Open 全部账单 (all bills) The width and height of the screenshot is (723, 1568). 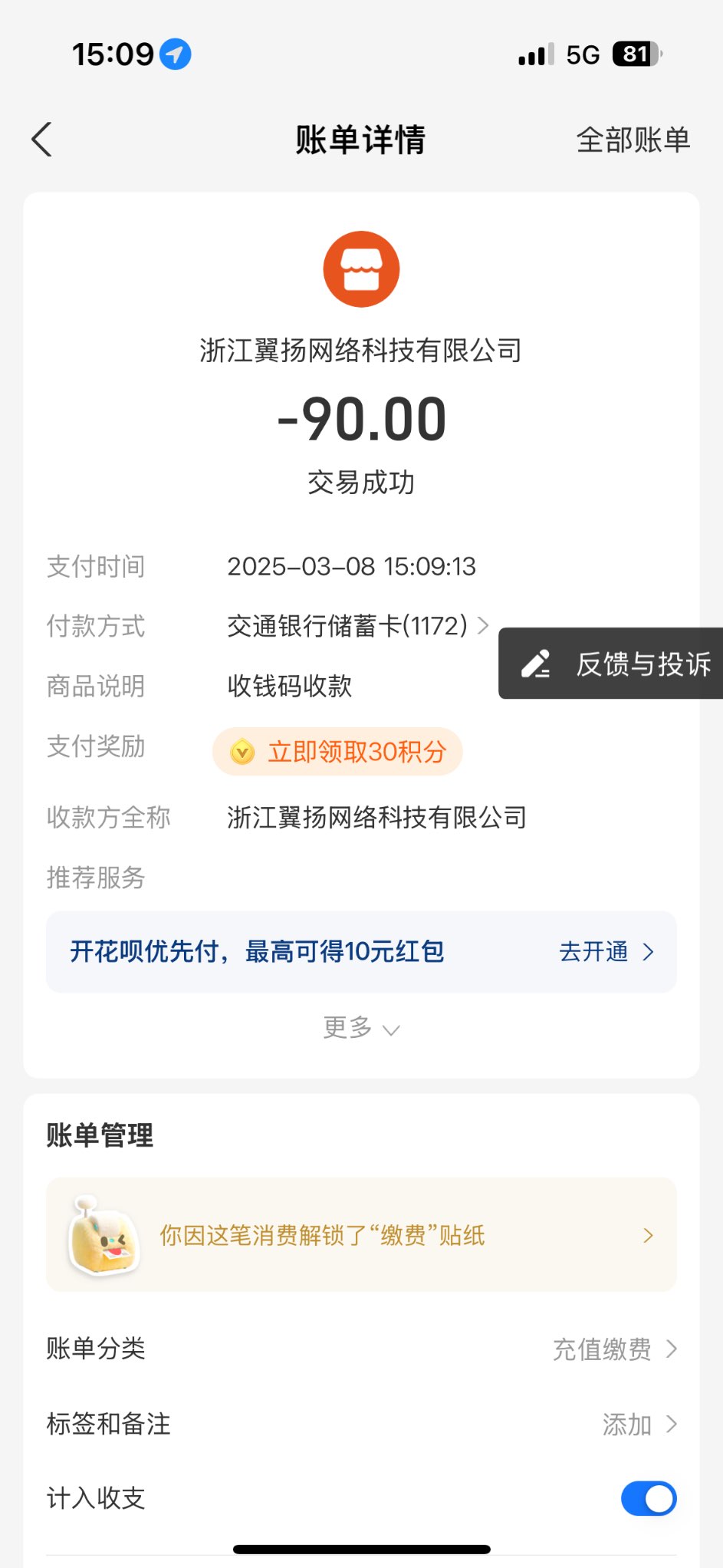coord(633,140)
